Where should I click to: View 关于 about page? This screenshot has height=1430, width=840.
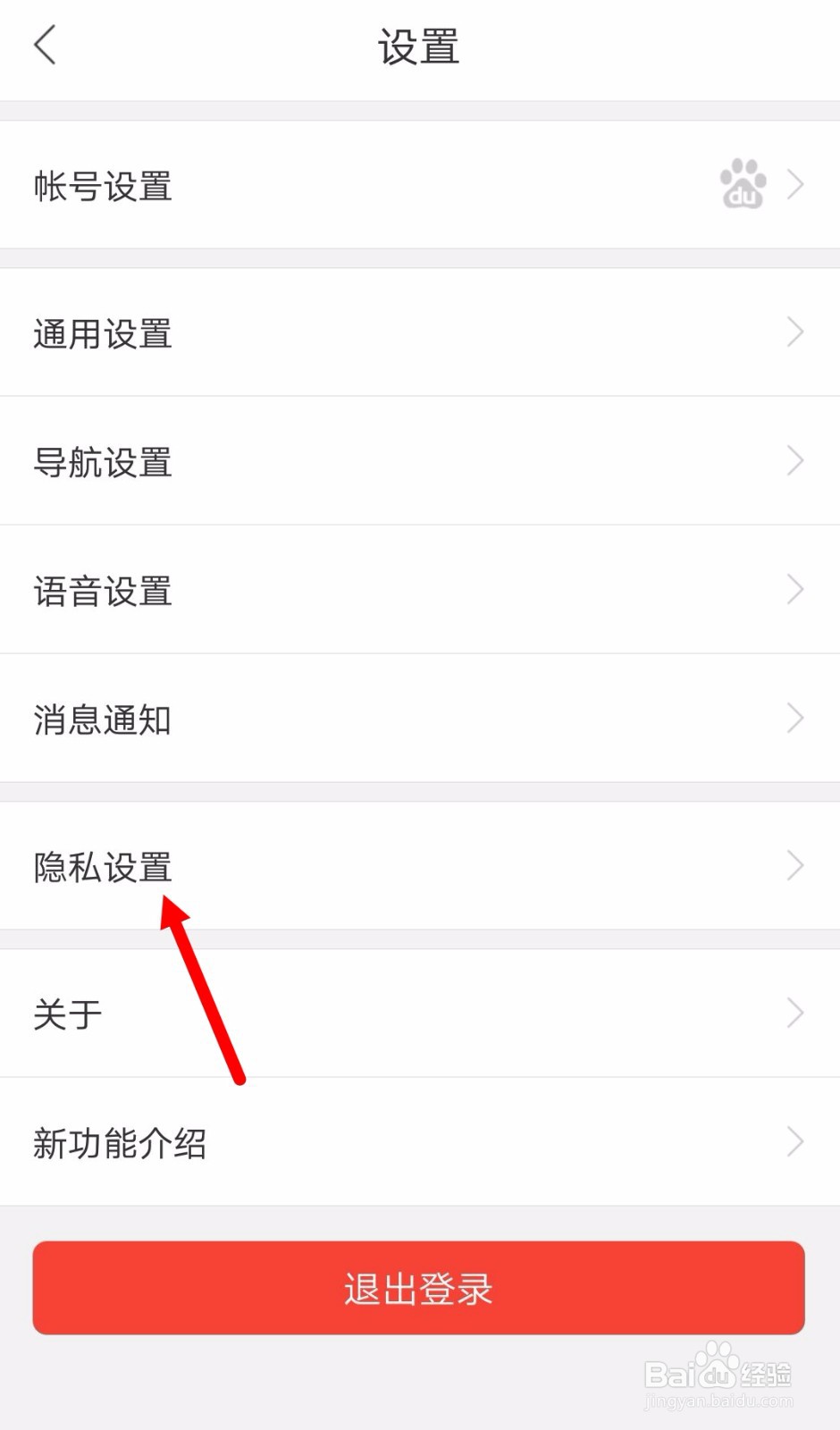point(67,1013)
